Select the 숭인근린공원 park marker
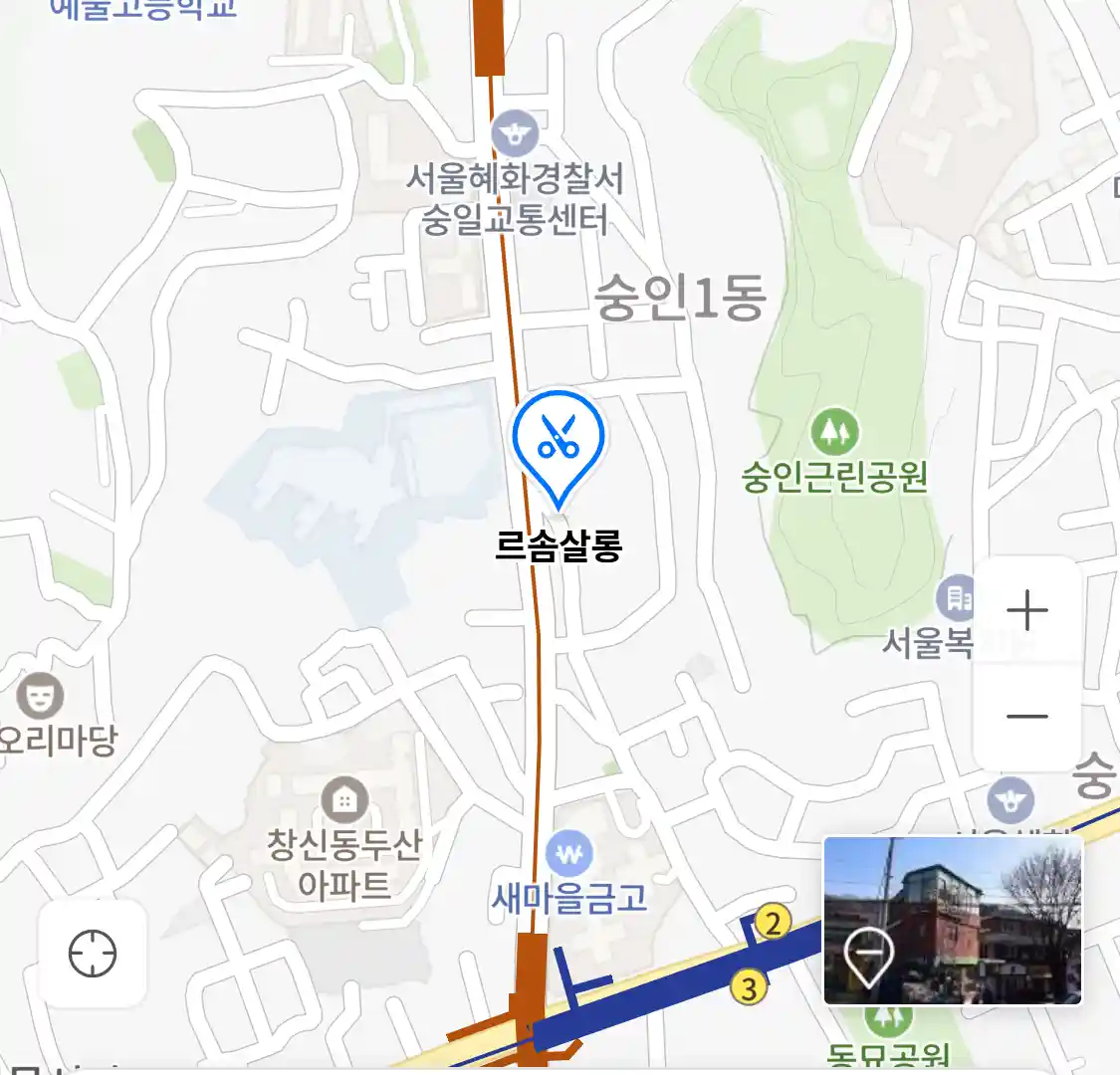1120x1075 pixels. (834, 431)
